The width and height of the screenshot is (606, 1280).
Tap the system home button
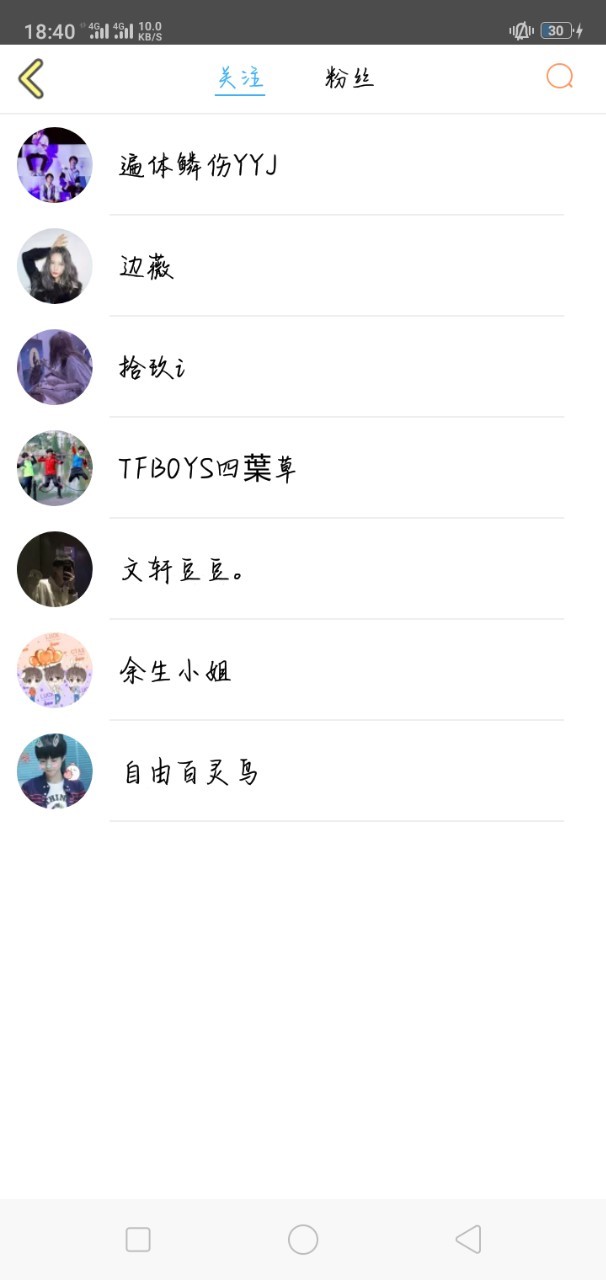point(303,1240)
